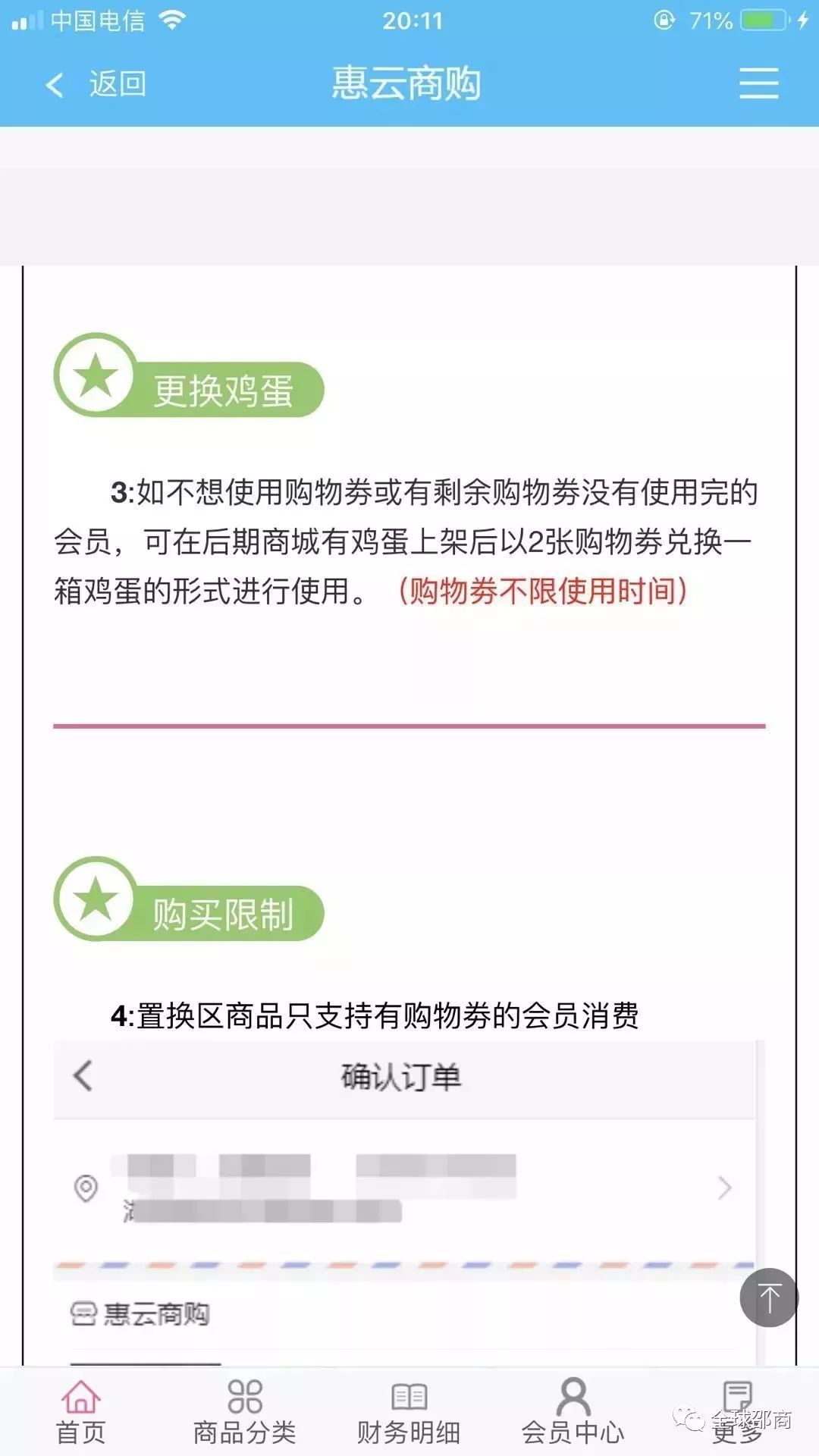This screenshot has width=819, height=1456.
Task: Go back using the 返回 button
Action: (x=97, y=83)
